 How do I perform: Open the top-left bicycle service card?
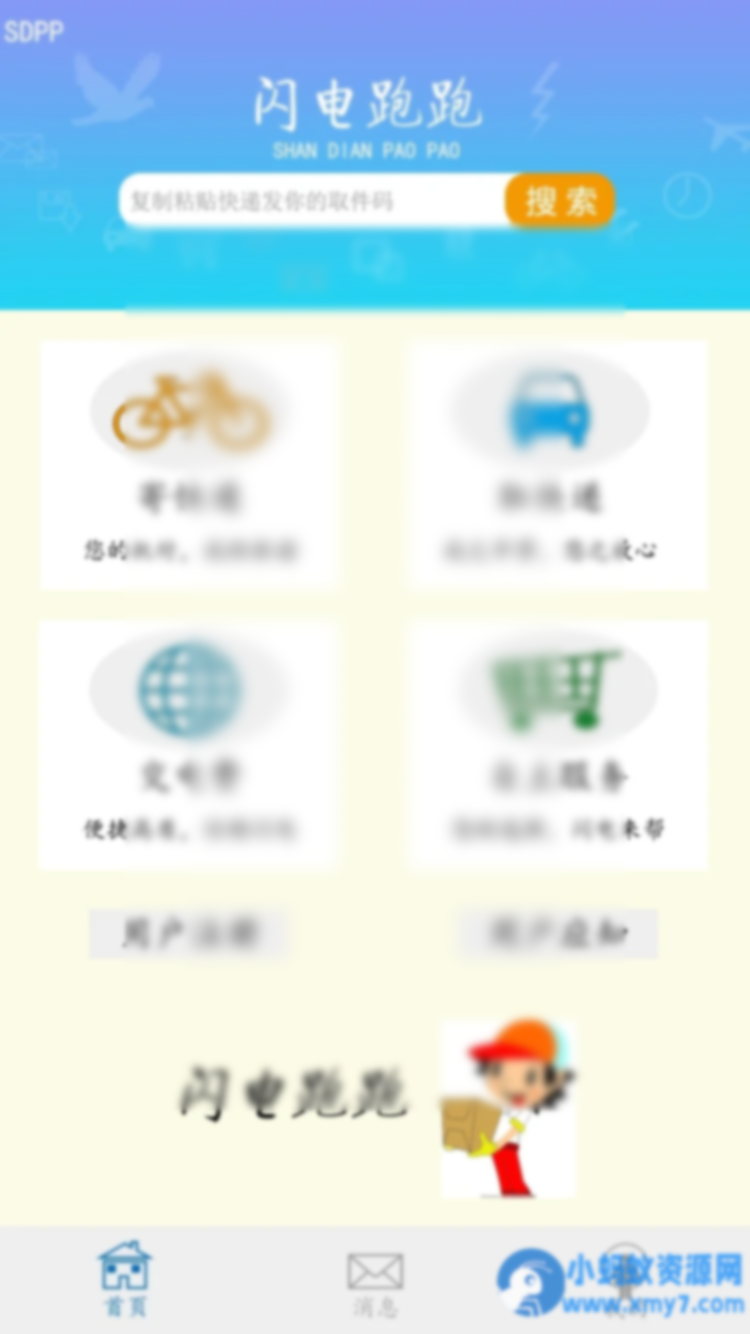(190, 462)
